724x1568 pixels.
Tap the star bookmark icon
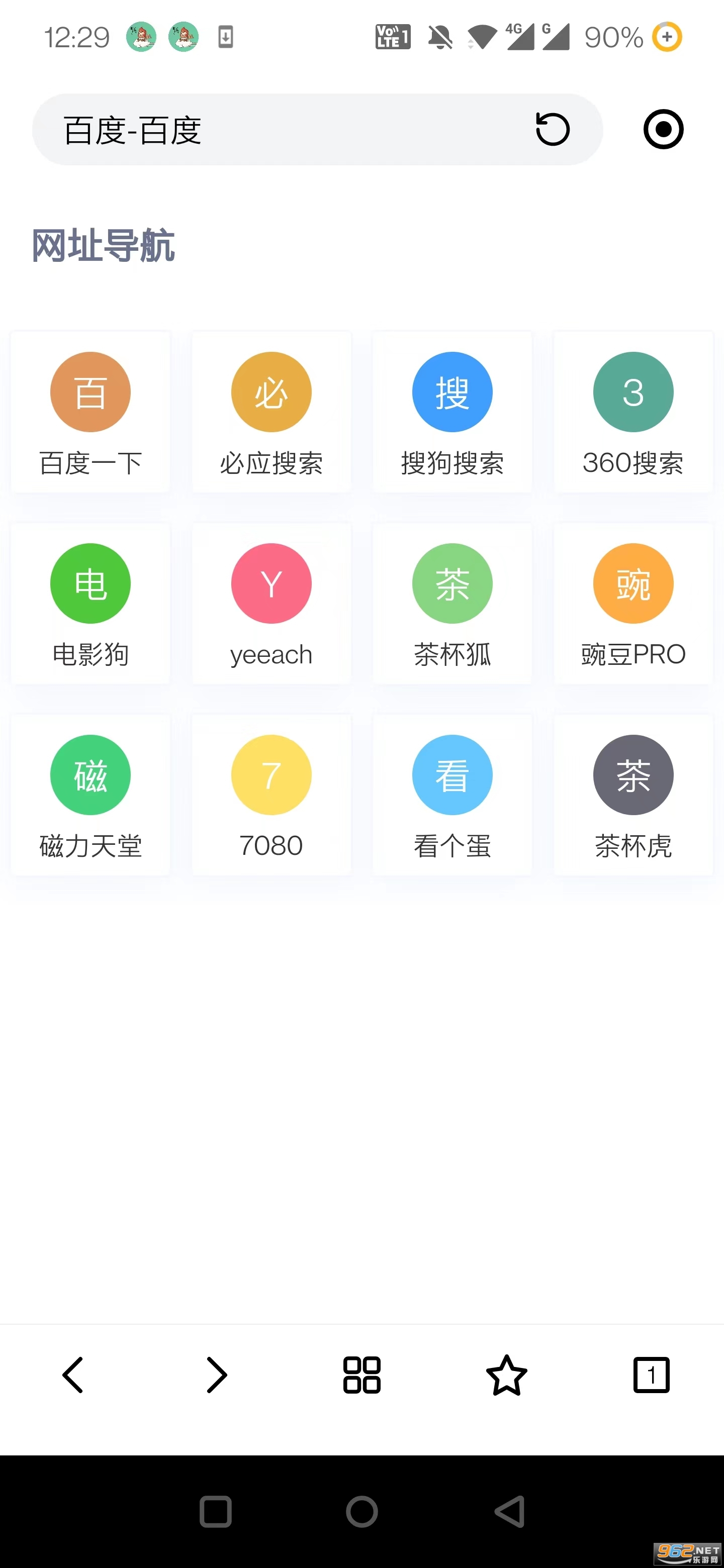pyautogui.click(x=506, y=1375)
